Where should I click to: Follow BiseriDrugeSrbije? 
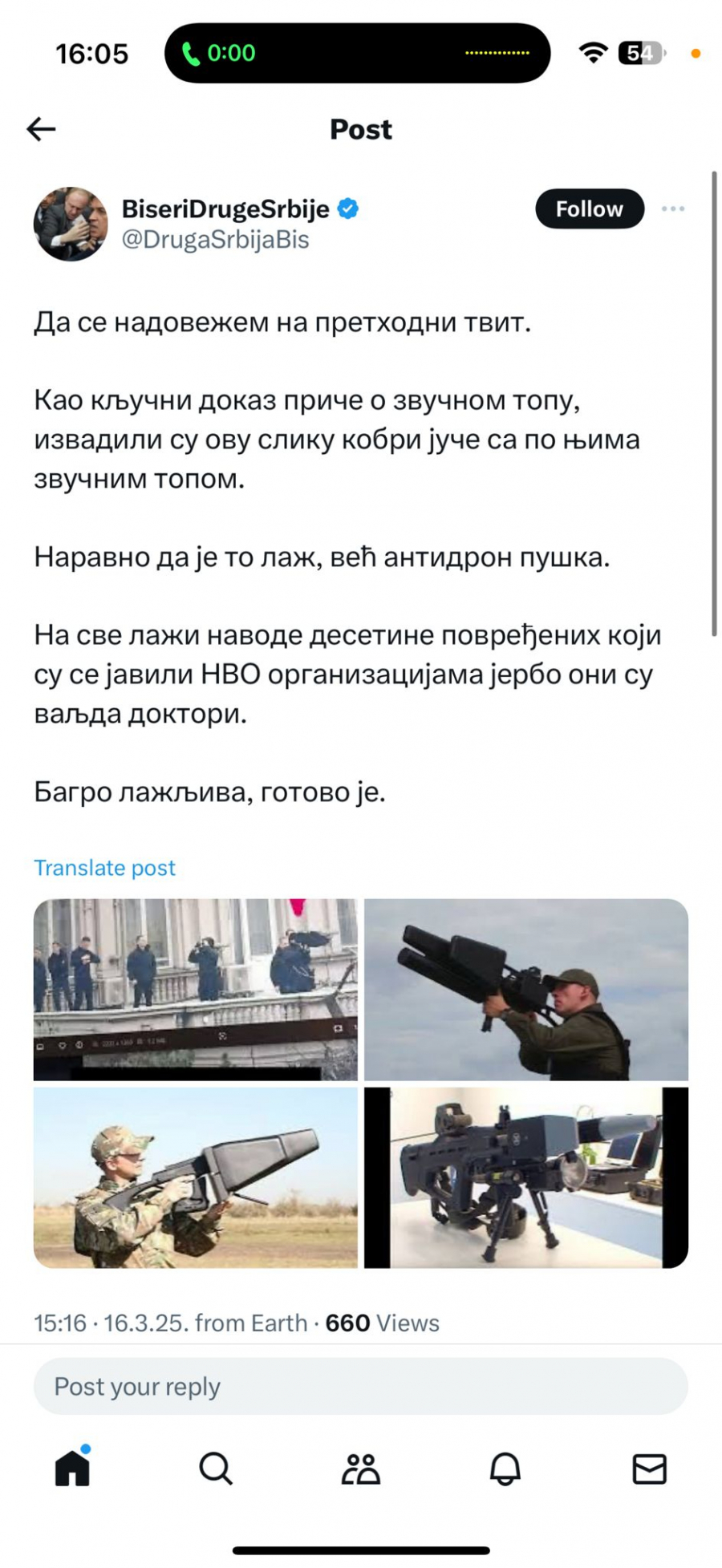click(x=589, y=209)
